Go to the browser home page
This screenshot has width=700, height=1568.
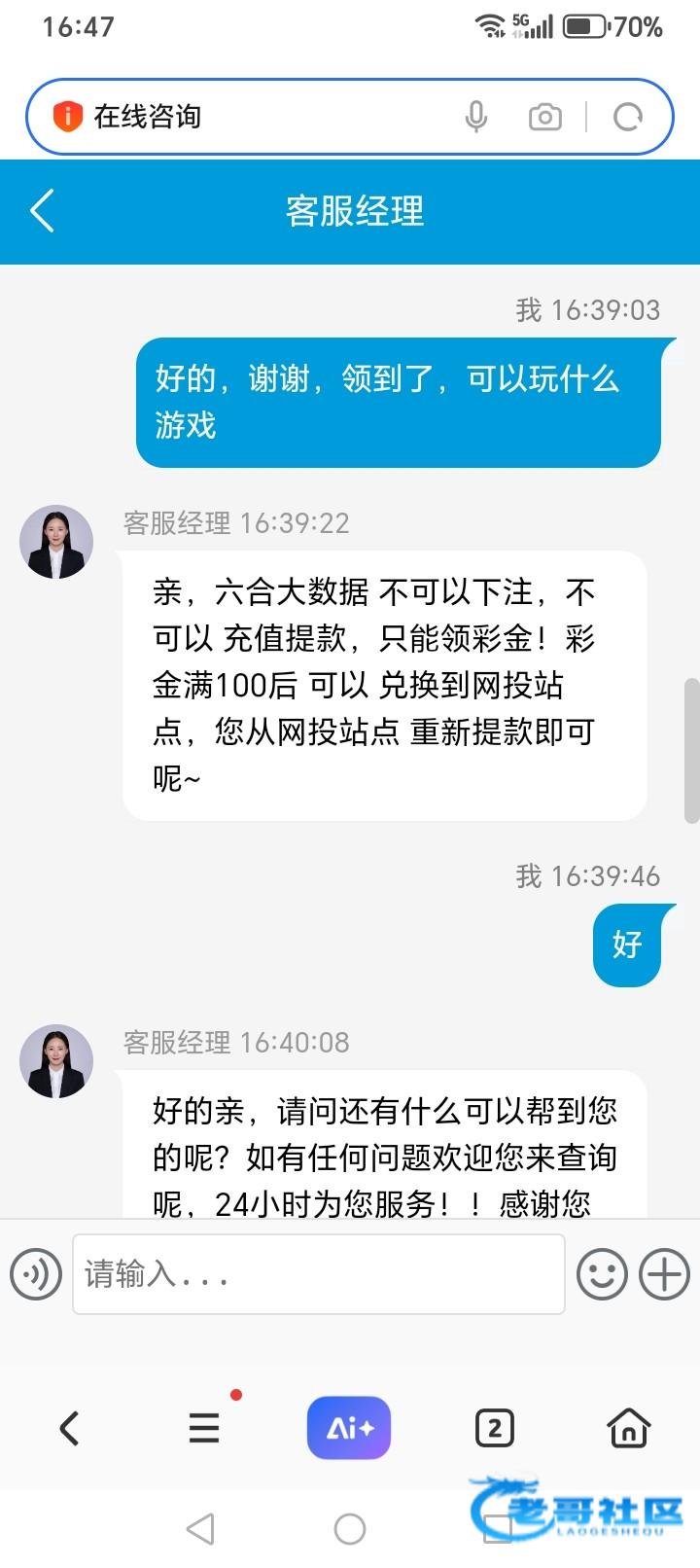pyautogui.click(x=628, y=1428)
